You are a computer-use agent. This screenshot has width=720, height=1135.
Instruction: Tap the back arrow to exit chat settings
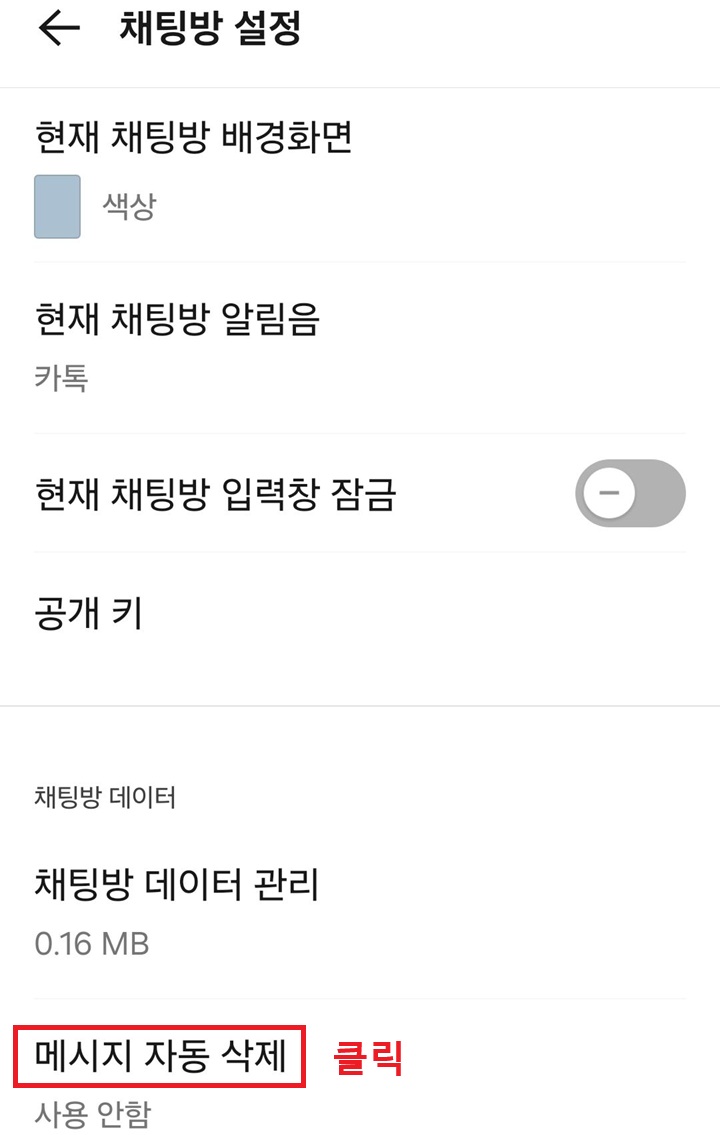[57, 30]
